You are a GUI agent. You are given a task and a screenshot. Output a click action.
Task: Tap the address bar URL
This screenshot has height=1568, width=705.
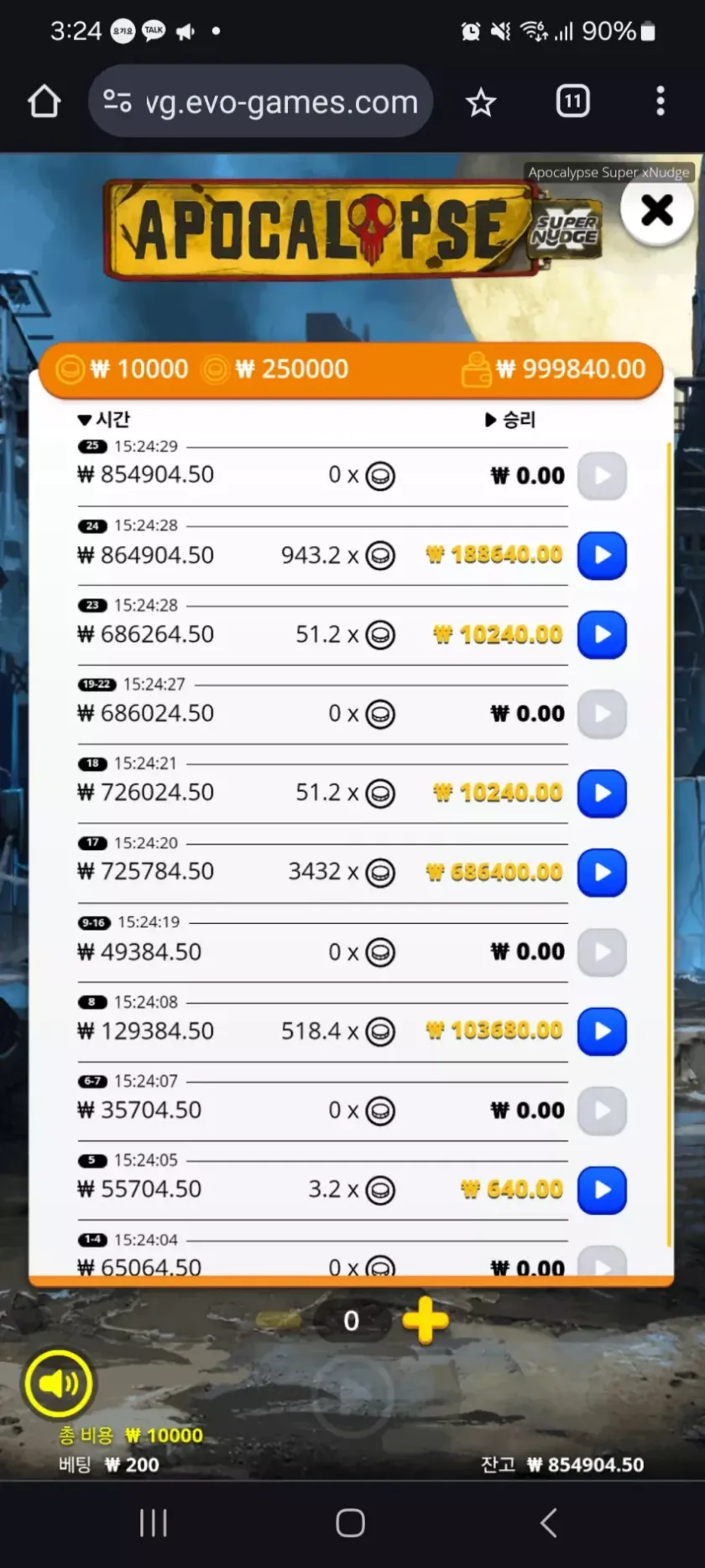click(x=280, y=102)
